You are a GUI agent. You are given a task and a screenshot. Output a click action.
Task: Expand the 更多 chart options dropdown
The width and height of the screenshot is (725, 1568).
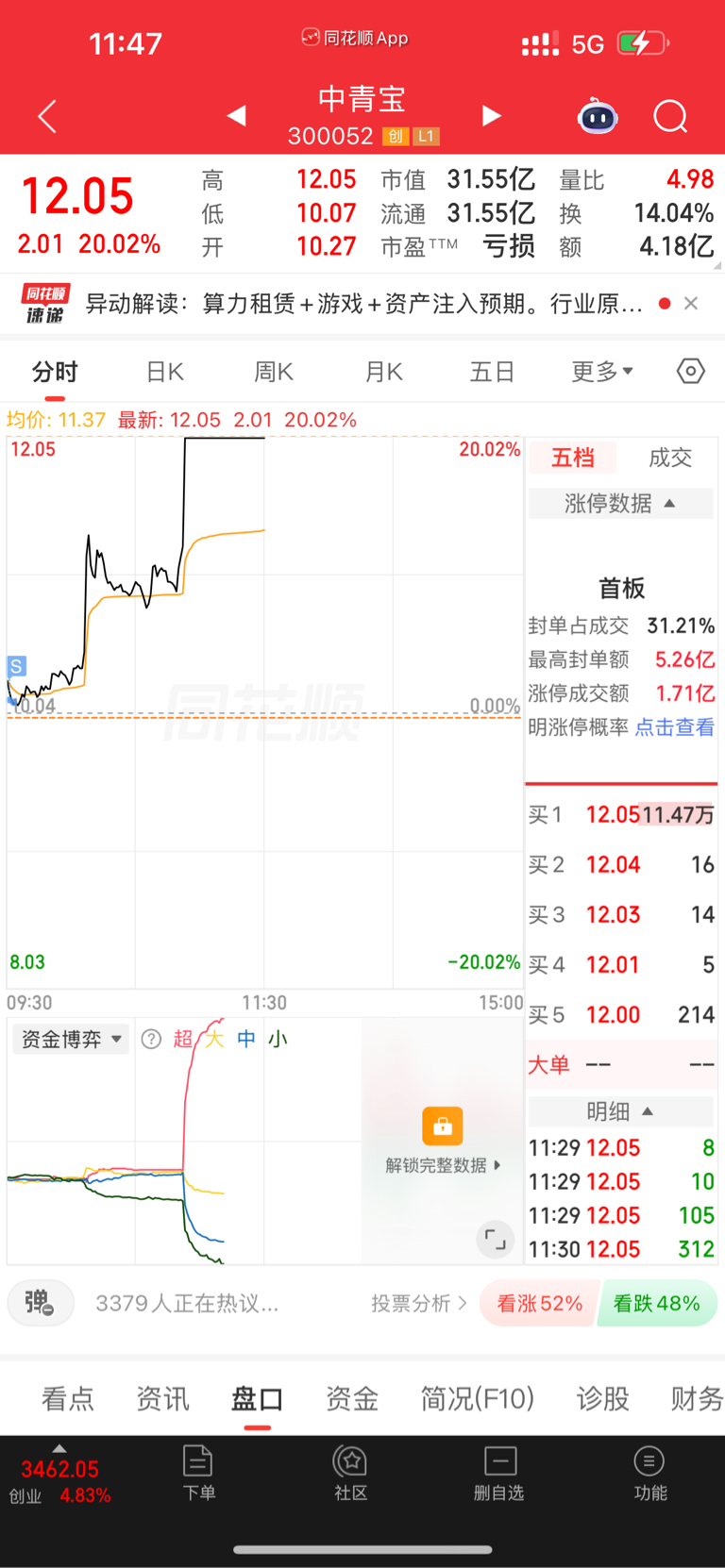(x=602, y=372)
